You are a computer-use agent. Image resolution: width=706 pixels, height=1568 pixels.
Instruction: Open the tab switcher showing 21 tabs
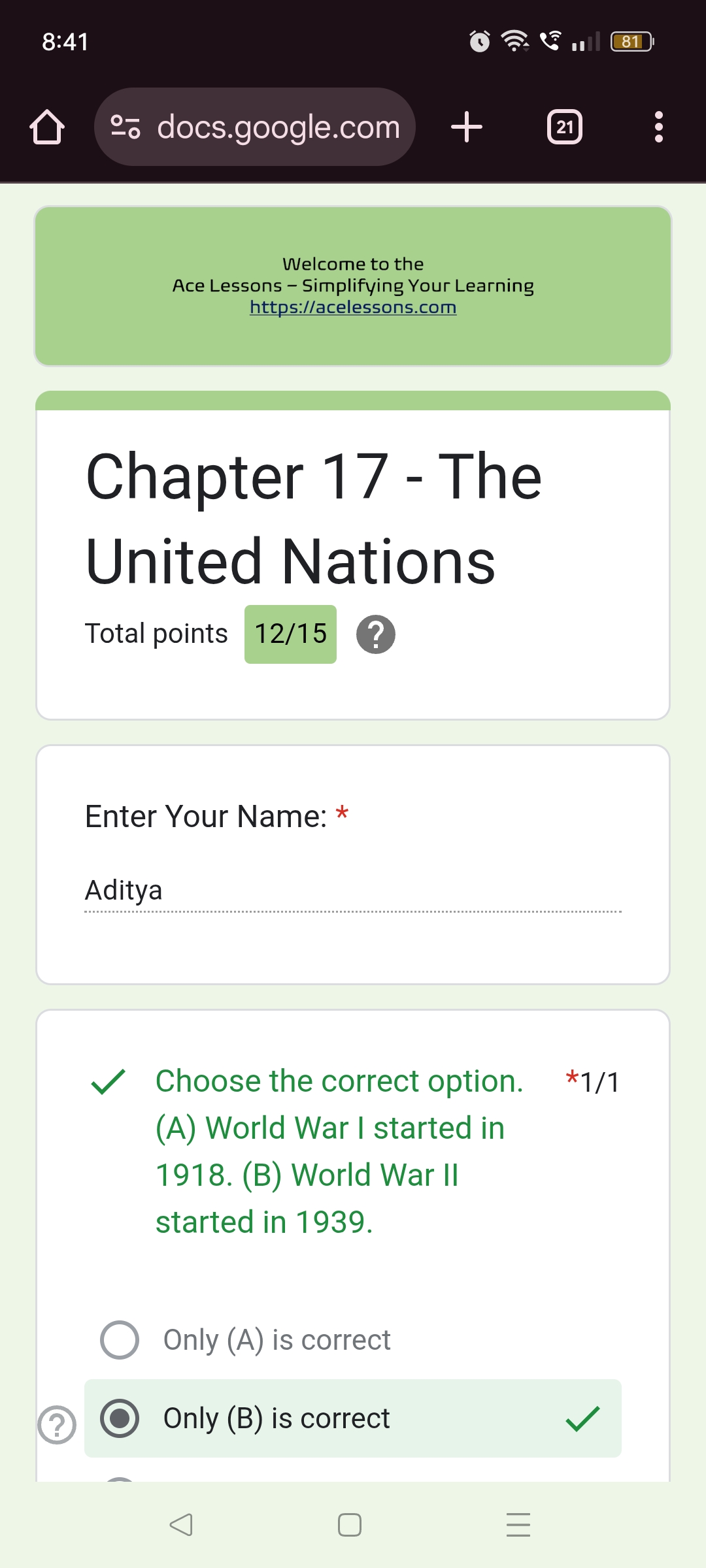(564, 127)
